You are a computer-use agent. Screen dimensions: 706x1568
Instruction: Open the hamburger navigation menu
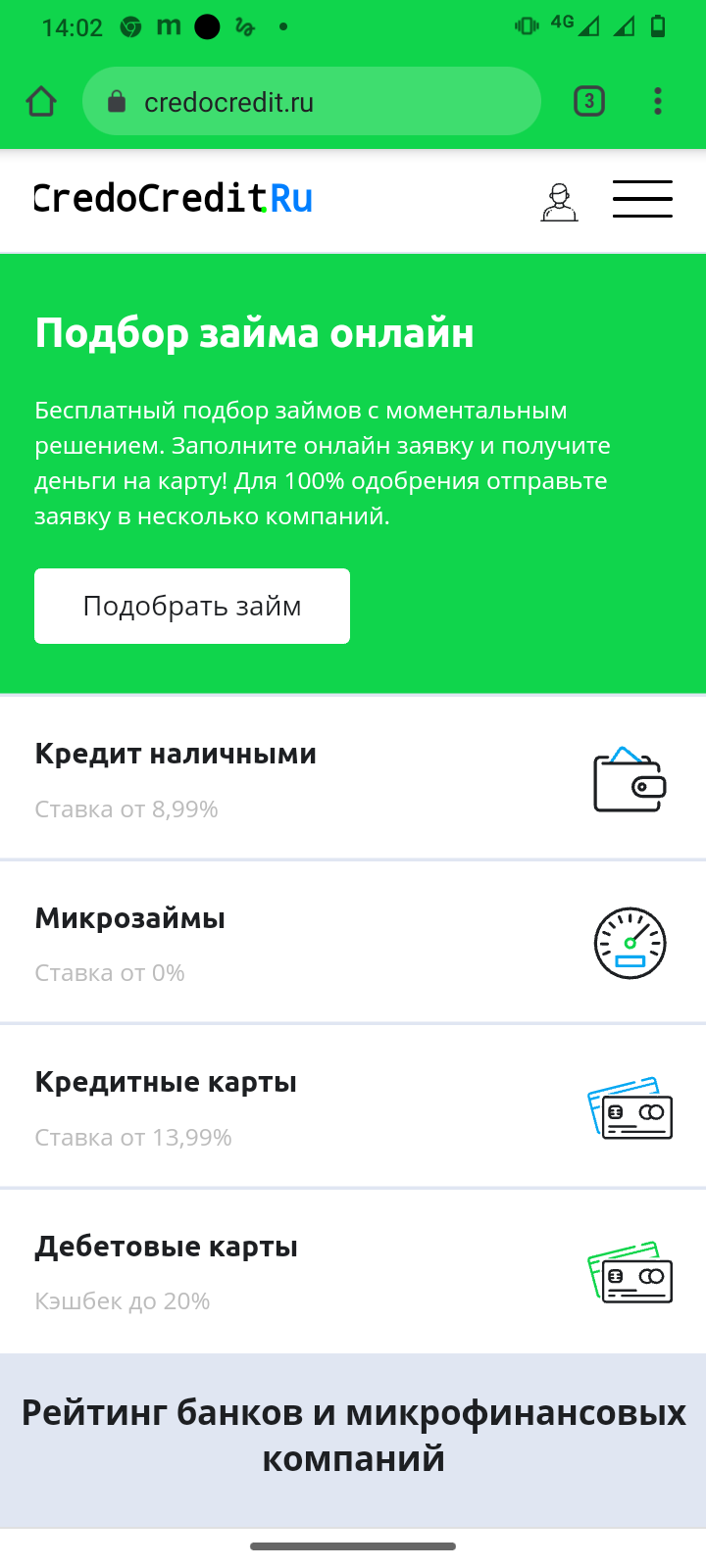click(642, 199)
